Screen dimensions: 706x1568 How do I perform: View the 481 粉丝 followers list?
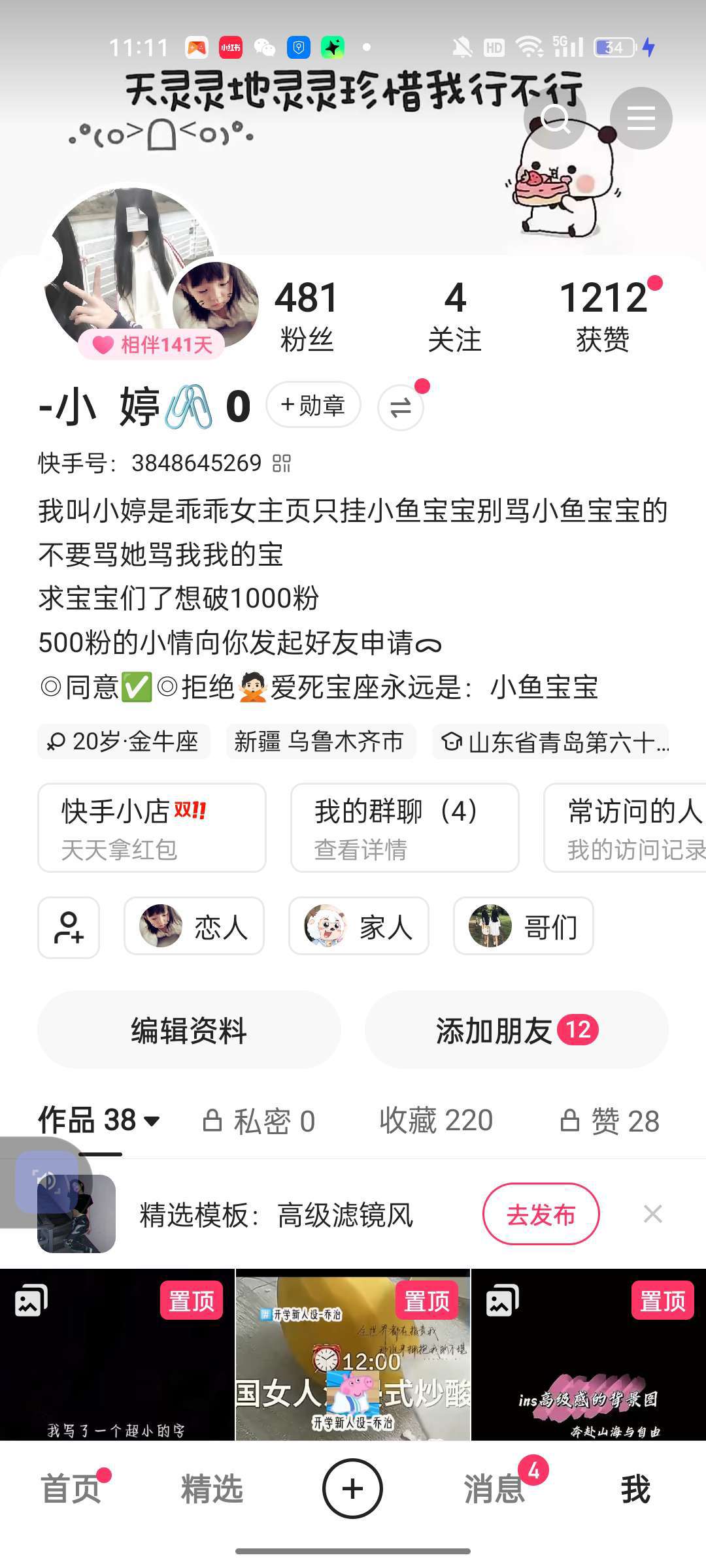pyautogui.click(x=307, y=316)
